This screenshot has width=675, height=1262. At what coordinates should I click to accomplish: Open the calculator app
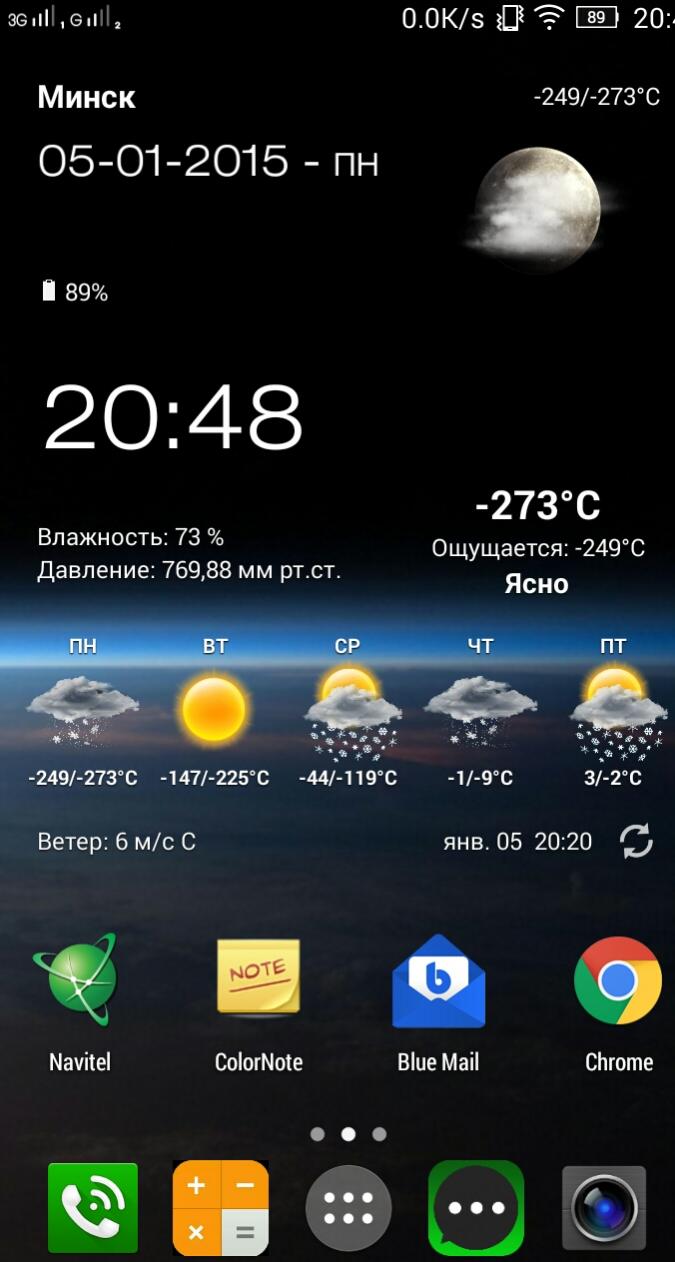click(221, 1208)
